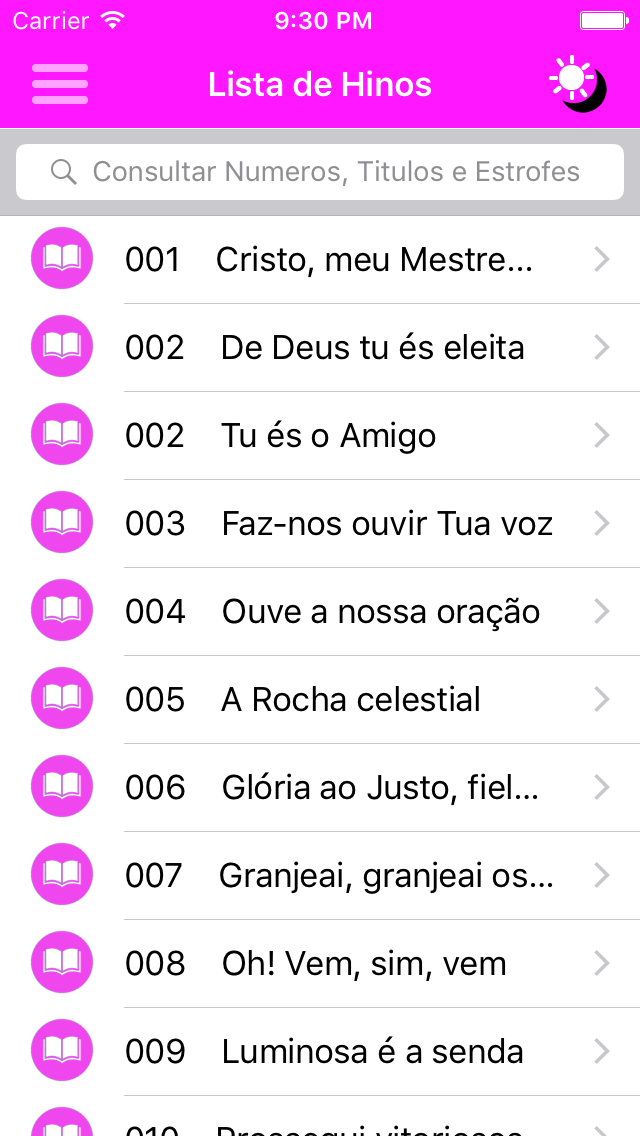Open hymn 005 A Rocha celestial
640x1136 pixels.
[x=320, y=699]
